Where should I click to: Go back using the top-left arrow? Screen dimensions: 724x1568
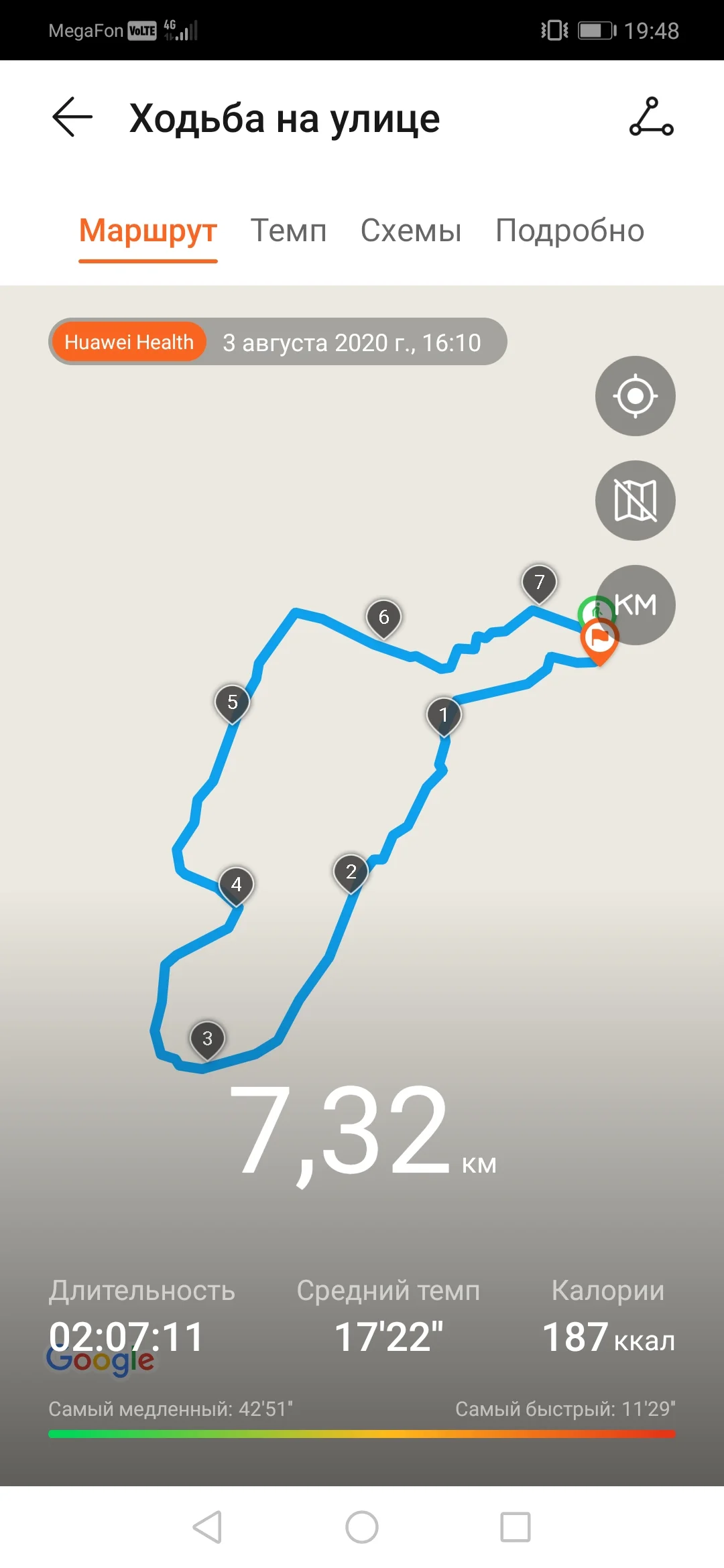(x=72, y=117)
